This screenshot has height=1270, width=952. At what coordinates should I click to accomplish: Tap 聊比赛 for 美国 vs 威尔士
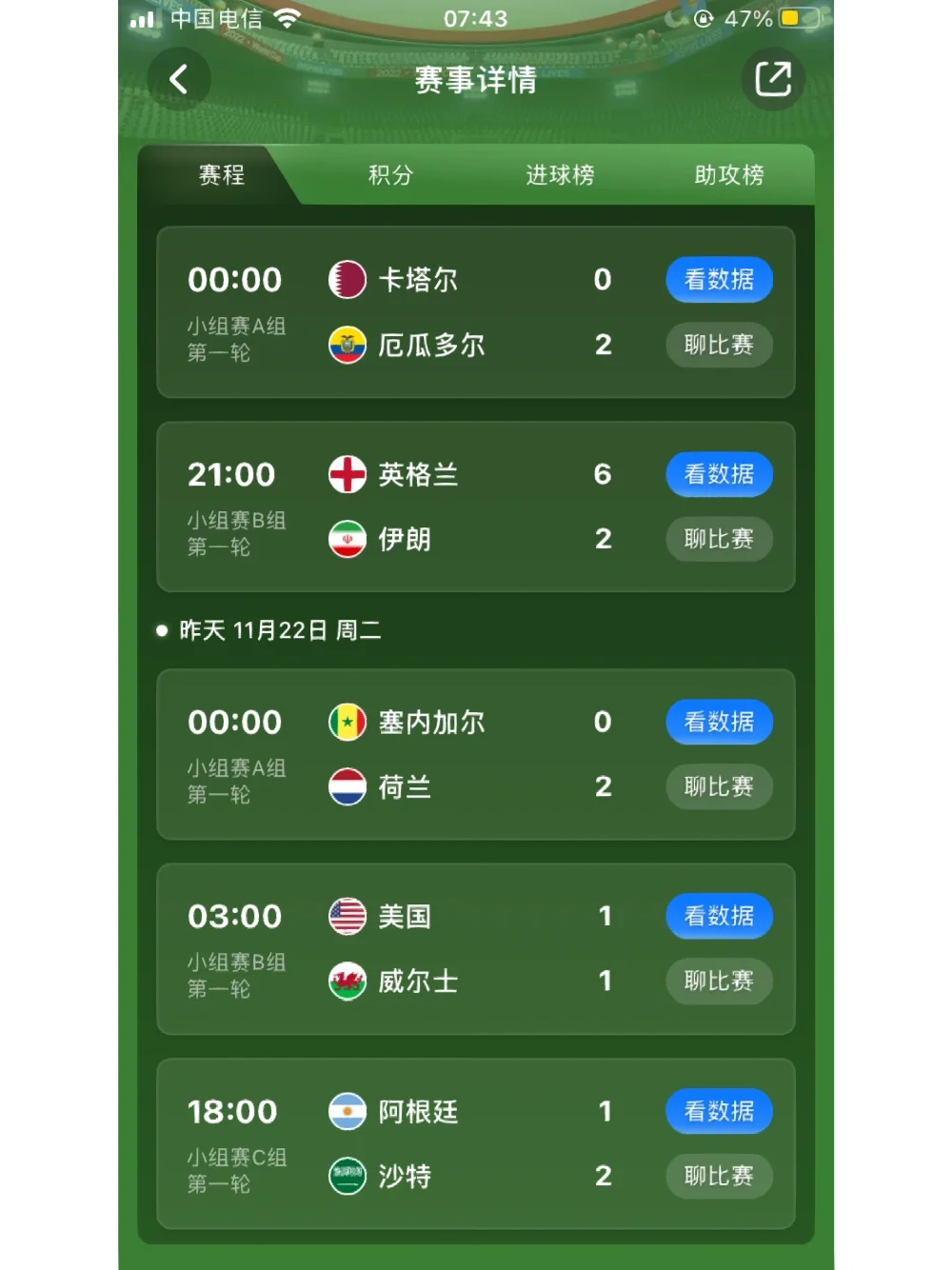point(719,981)
